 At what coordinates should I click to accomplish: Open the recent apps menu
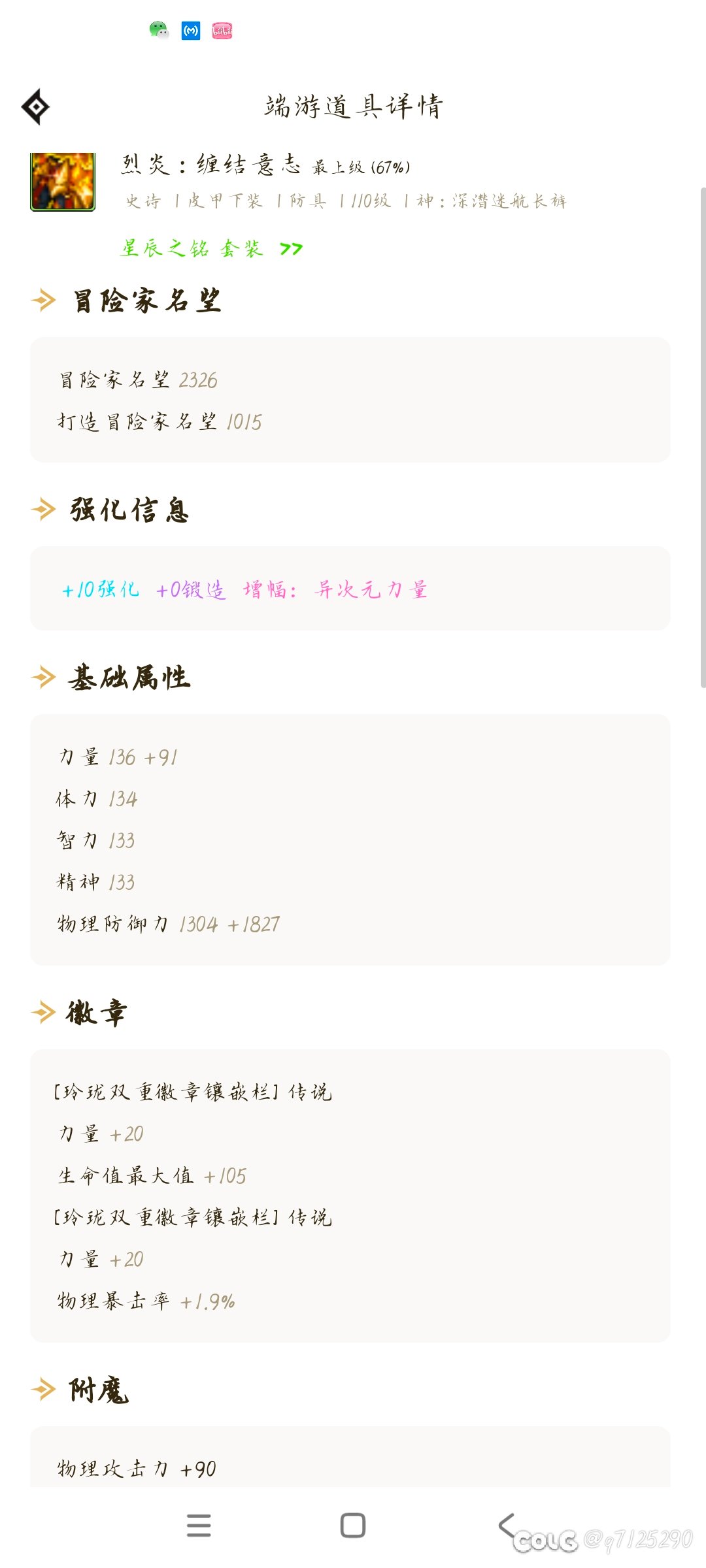coord(199,1526)
